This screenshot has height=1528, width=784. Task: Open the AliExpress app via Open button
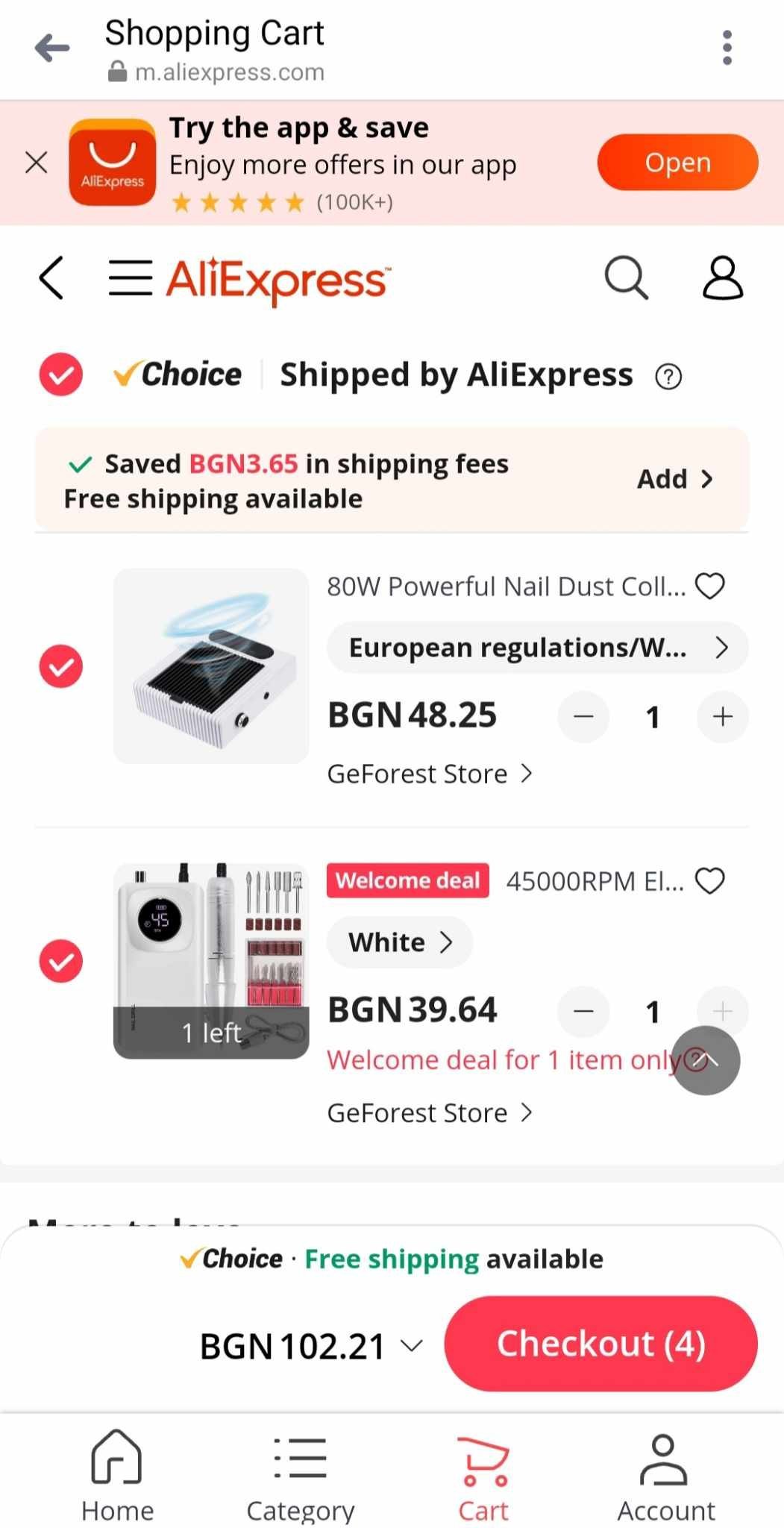677,162
